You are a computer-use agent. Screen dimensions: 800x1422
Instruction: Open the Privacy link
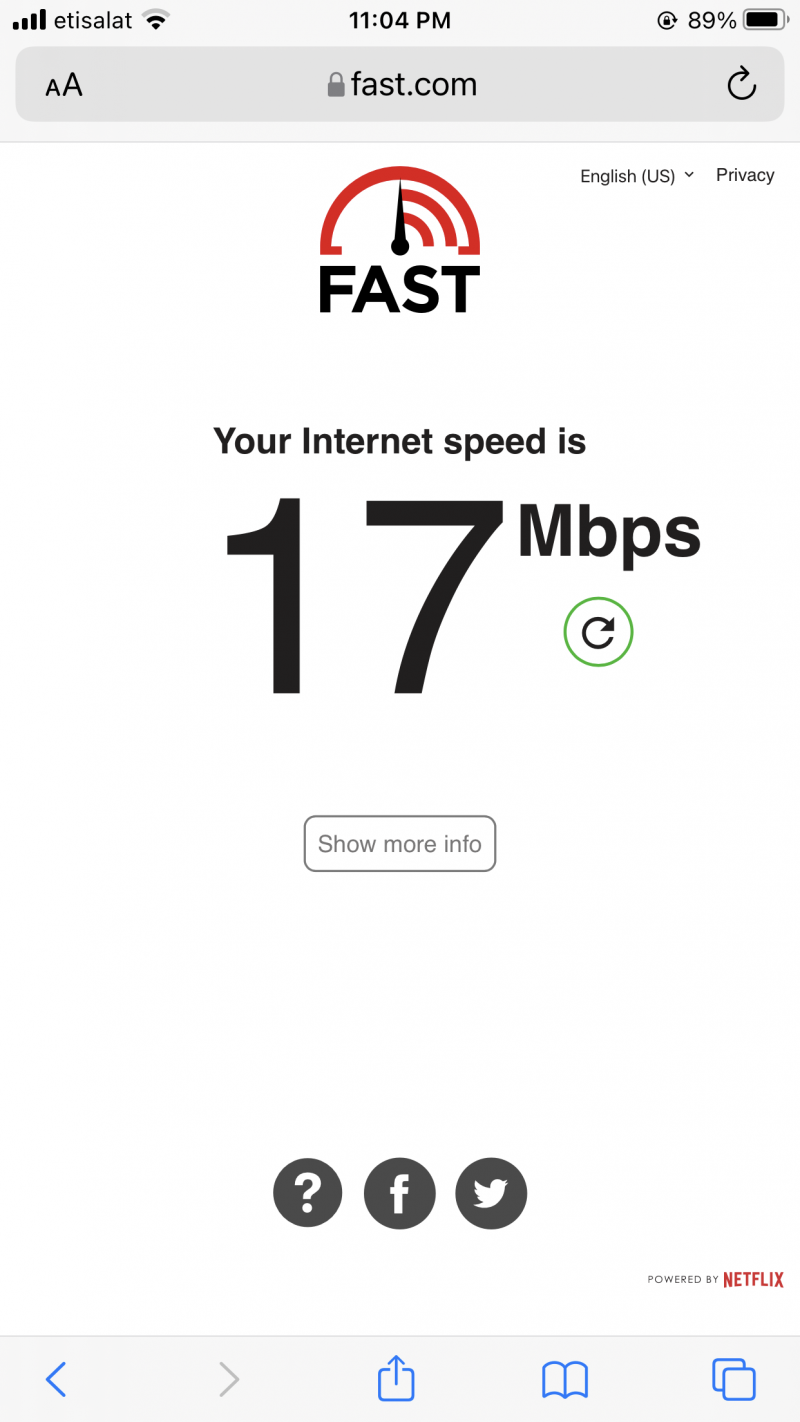[x=745, y=175]
